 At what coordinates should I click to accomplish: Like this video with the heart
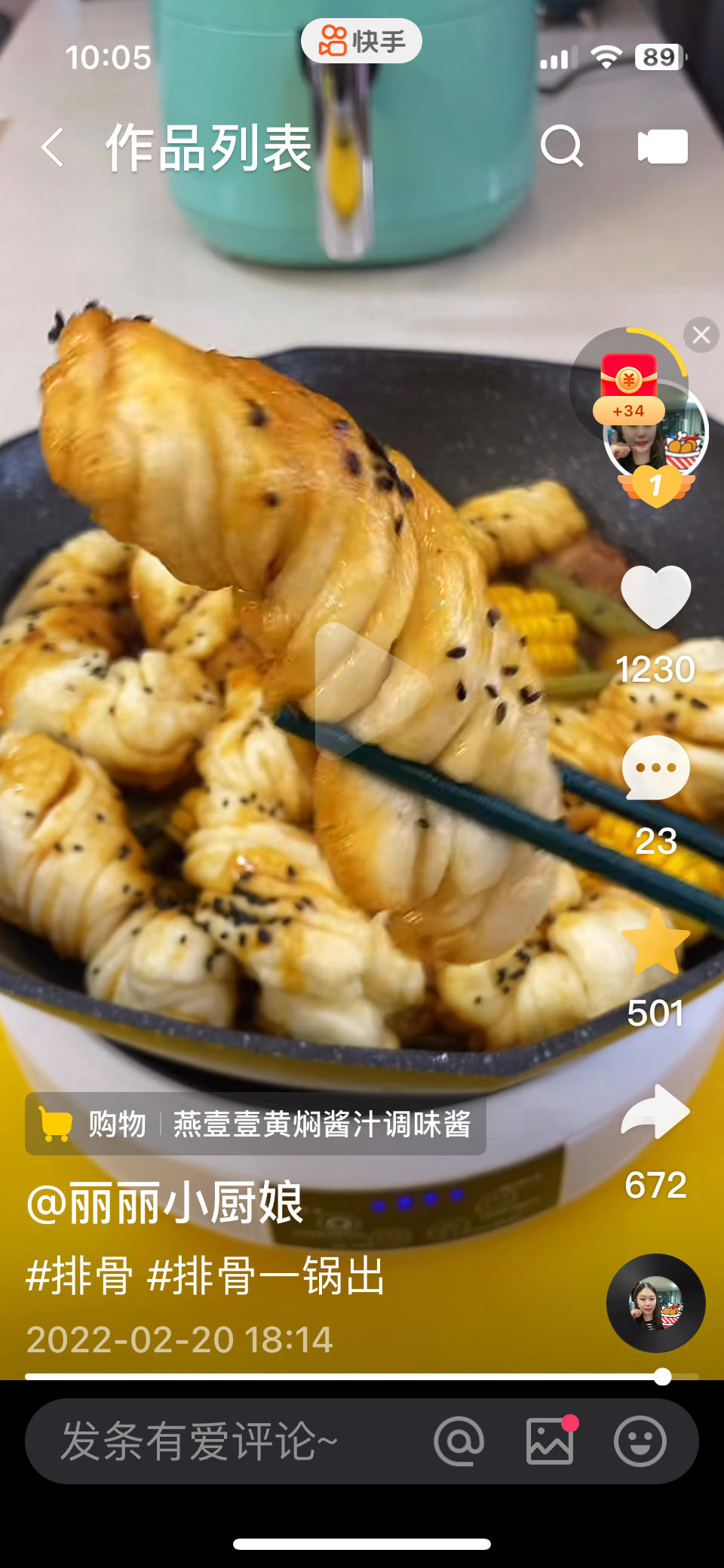click(655, 597)
